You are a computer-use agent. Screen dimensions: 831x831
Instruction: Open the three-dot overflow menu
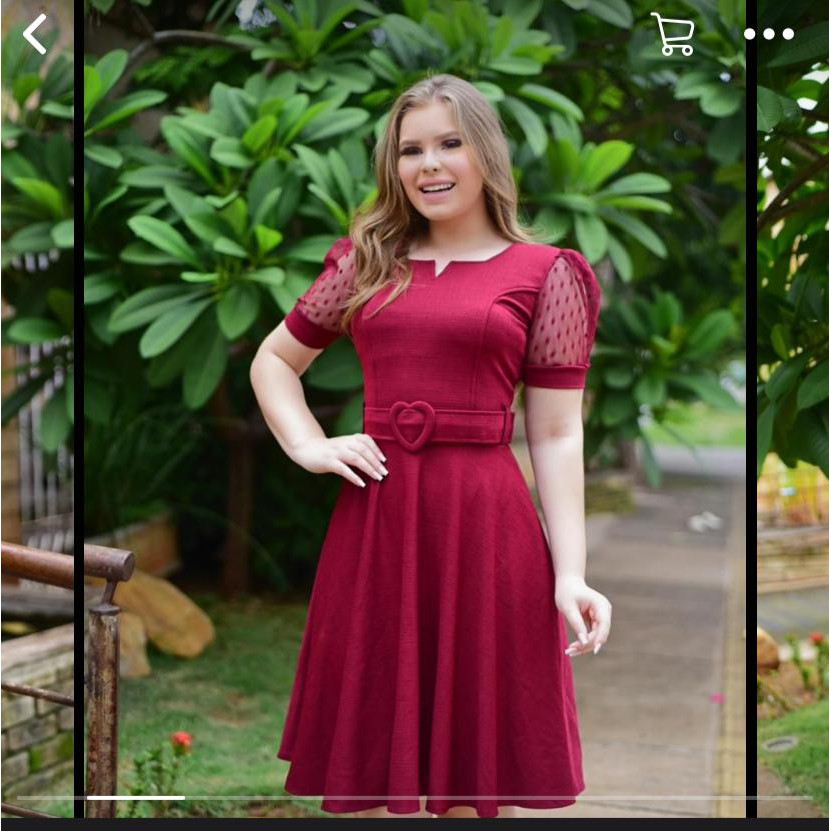[768, 34]
